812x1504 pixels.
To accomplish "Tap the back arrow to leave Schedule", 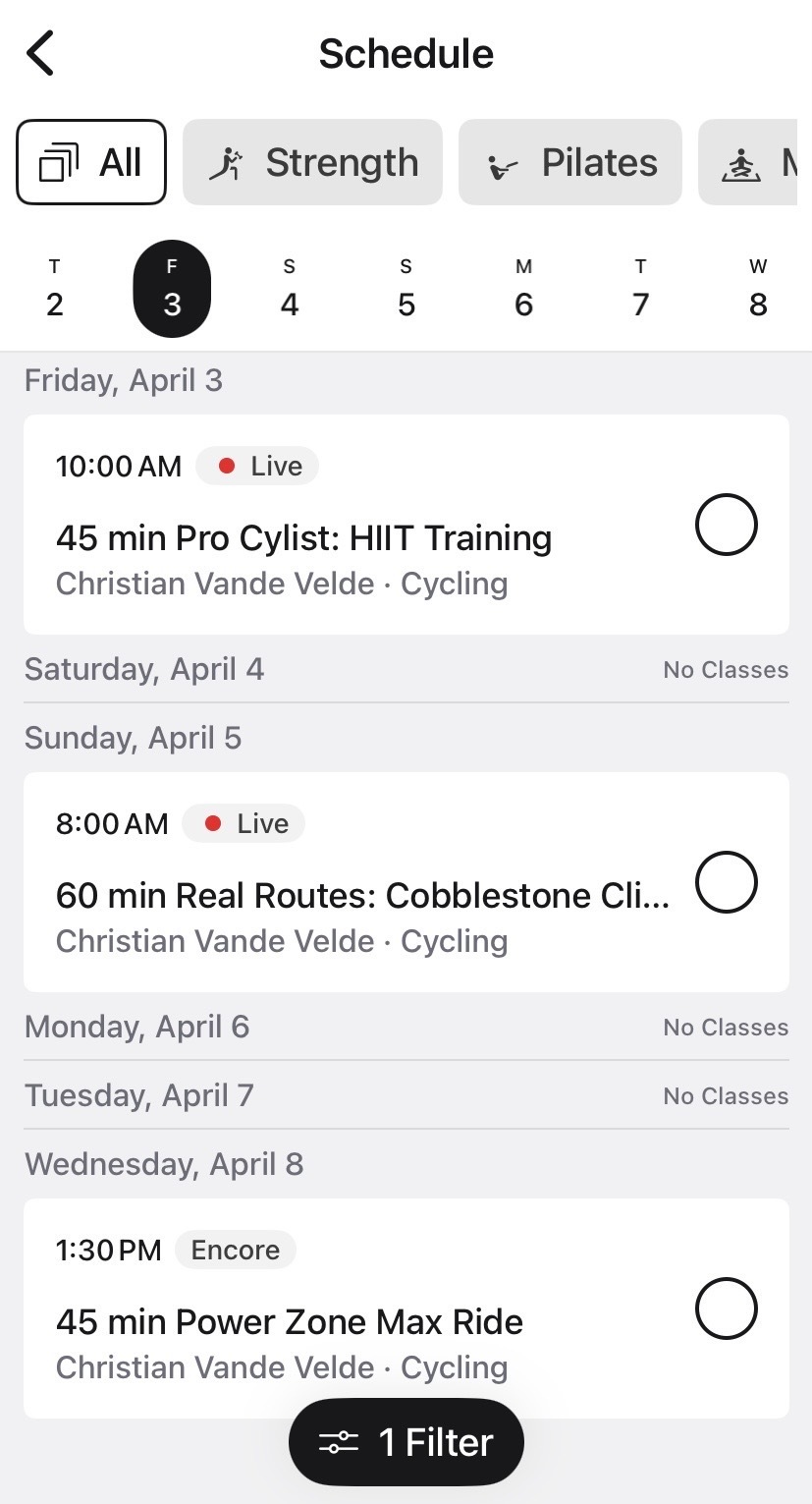I will (x=41, y=53).
